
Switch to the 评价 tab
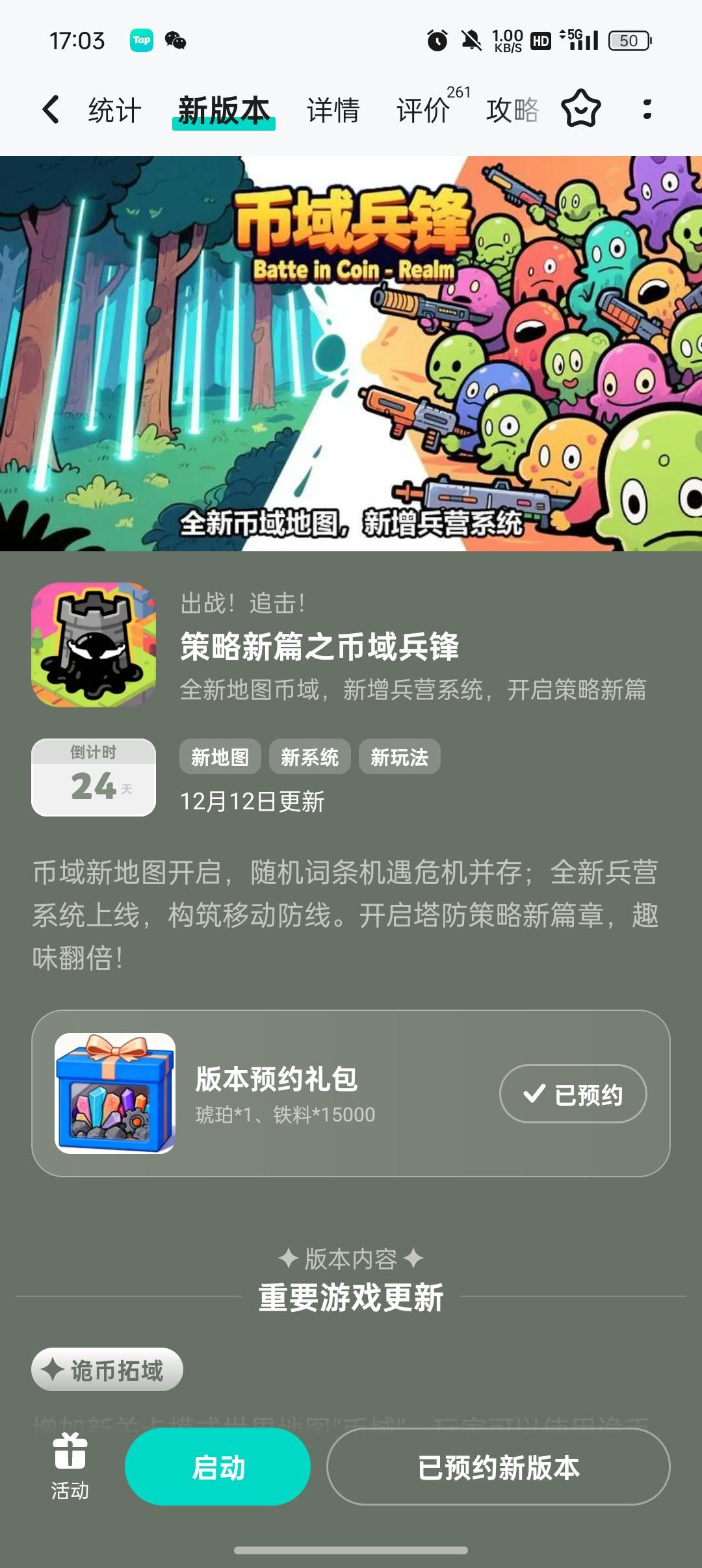[x=422, y=111]
